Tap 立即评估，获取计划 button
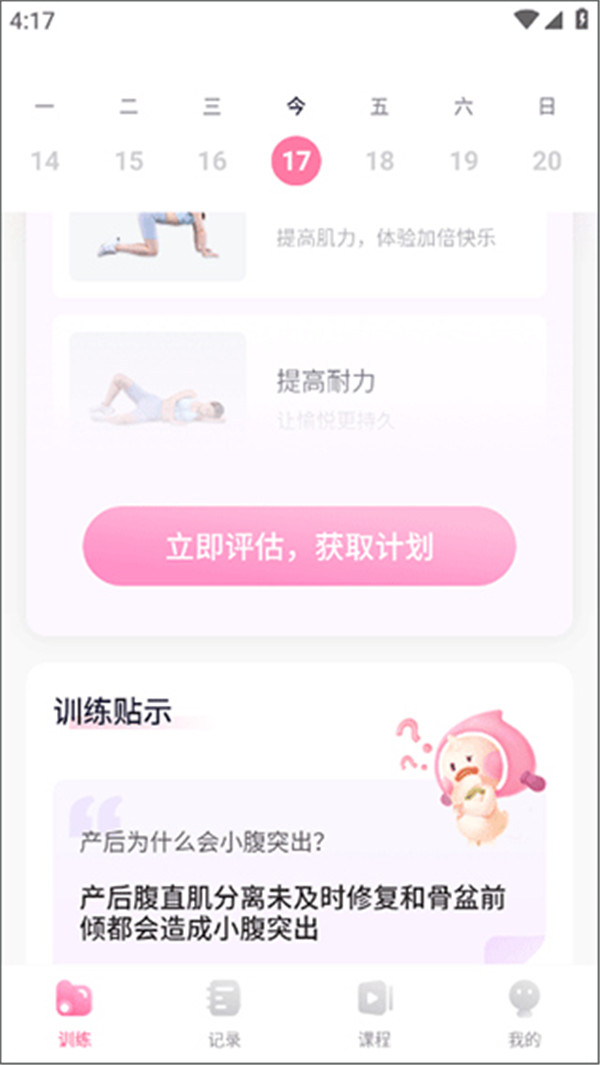The height and width of the screenshot is (1065, 600). tap(299, 546)
